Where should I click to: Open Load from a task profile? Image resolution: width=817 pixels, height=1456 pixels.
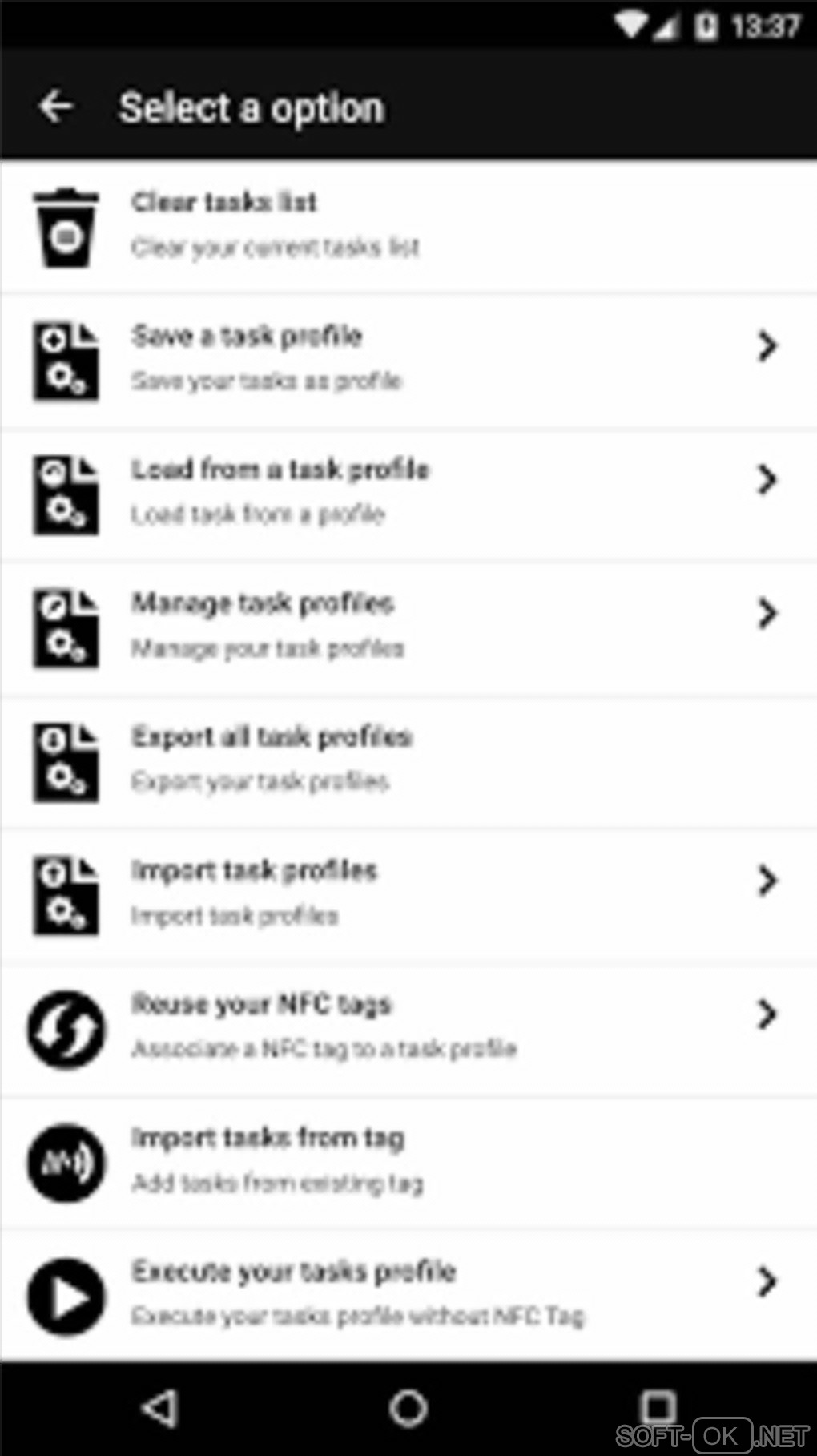408,491
